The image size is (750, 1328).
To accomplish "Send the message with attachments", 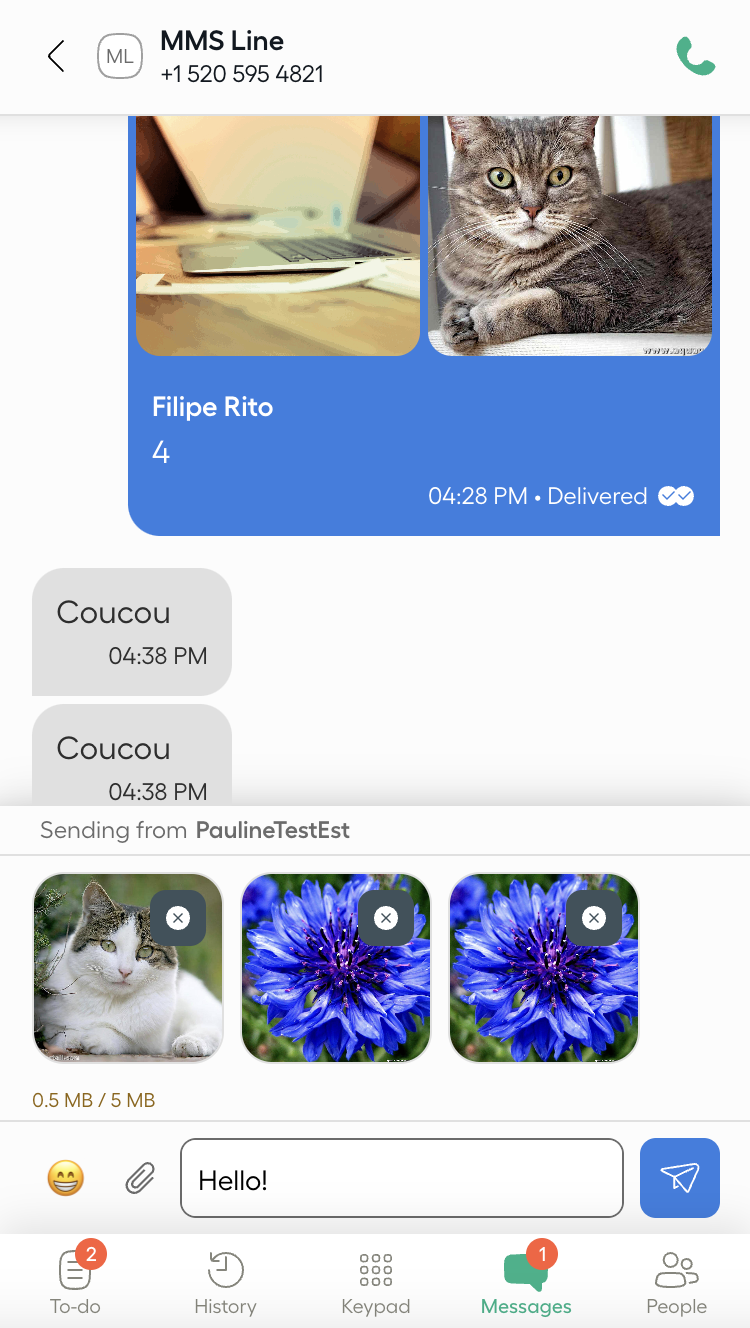I will pyautogui.click(x=679, y=1178).
